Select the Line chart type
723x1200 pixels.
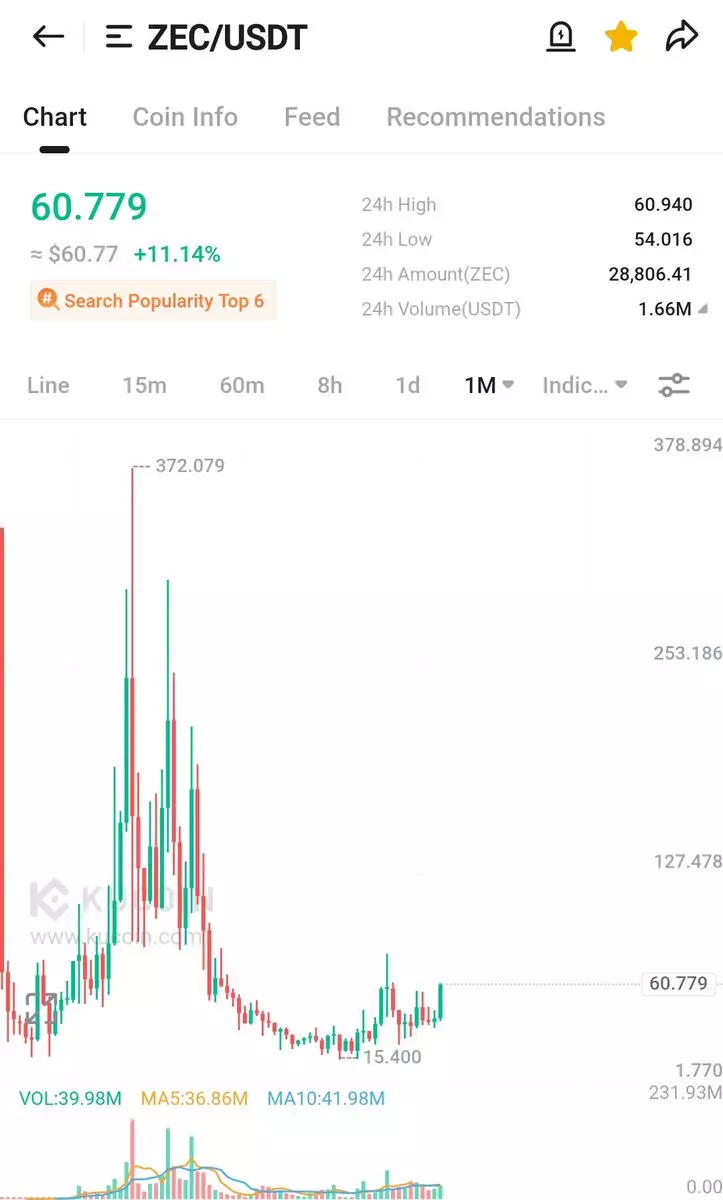pyautogui.click(x=48, y=385)
